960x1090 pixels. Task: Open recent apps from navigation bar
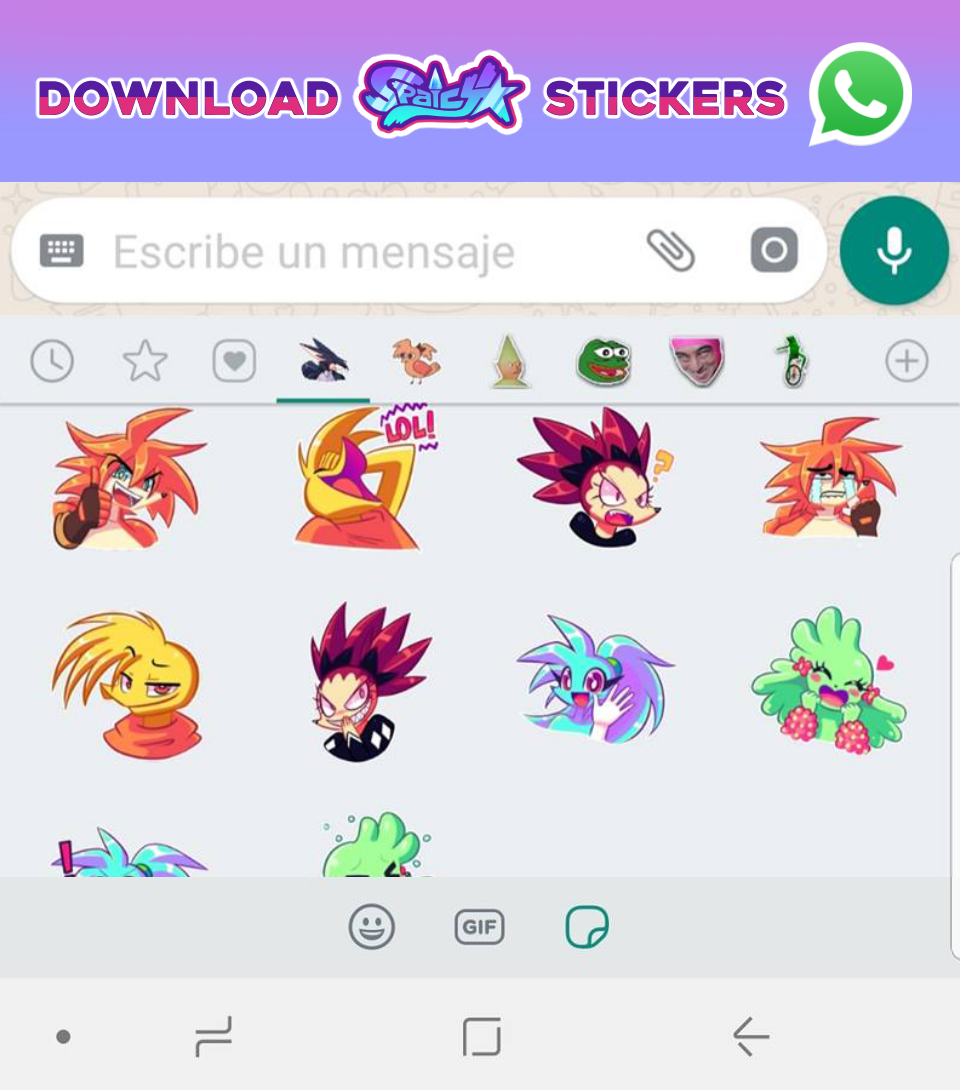pos(212,1037)
